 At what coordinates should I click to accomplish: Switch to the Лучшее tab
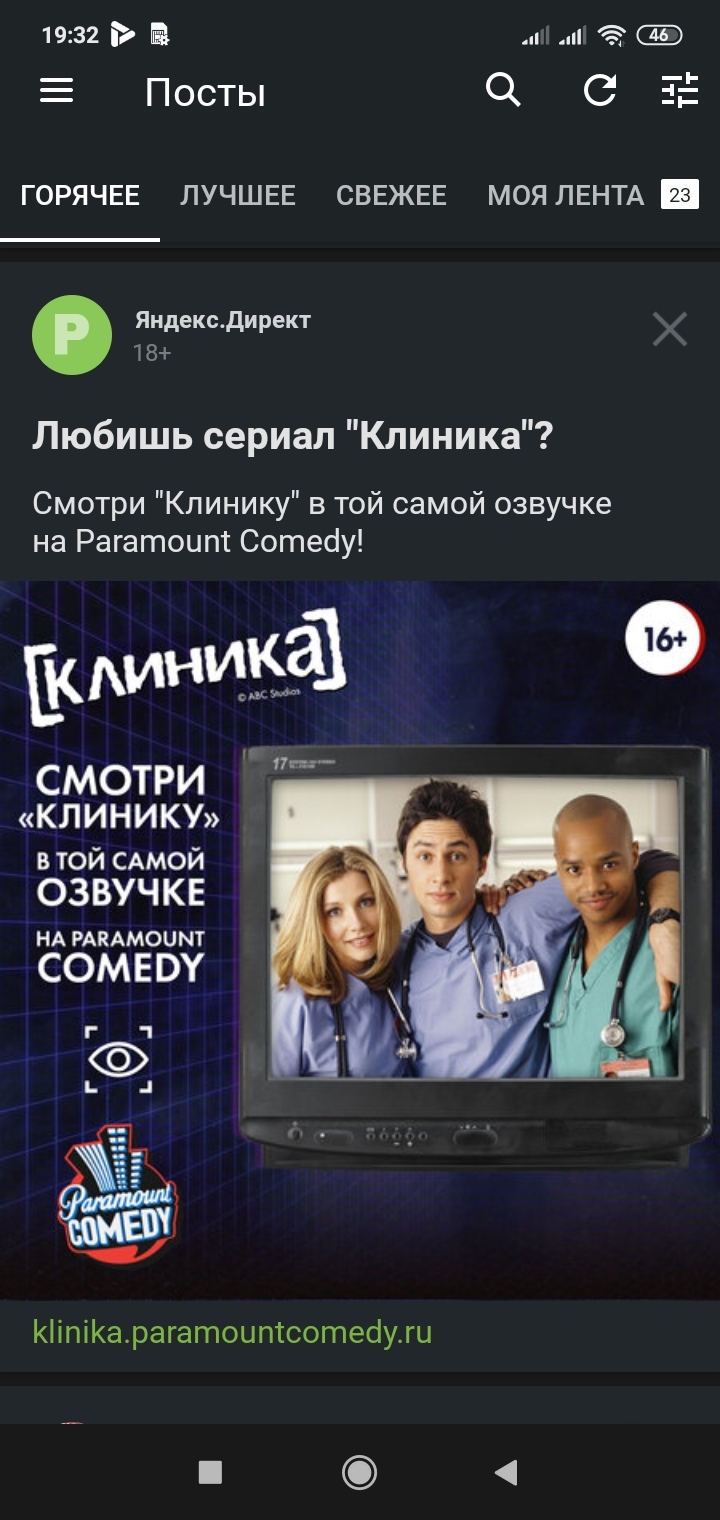point(238,195)
